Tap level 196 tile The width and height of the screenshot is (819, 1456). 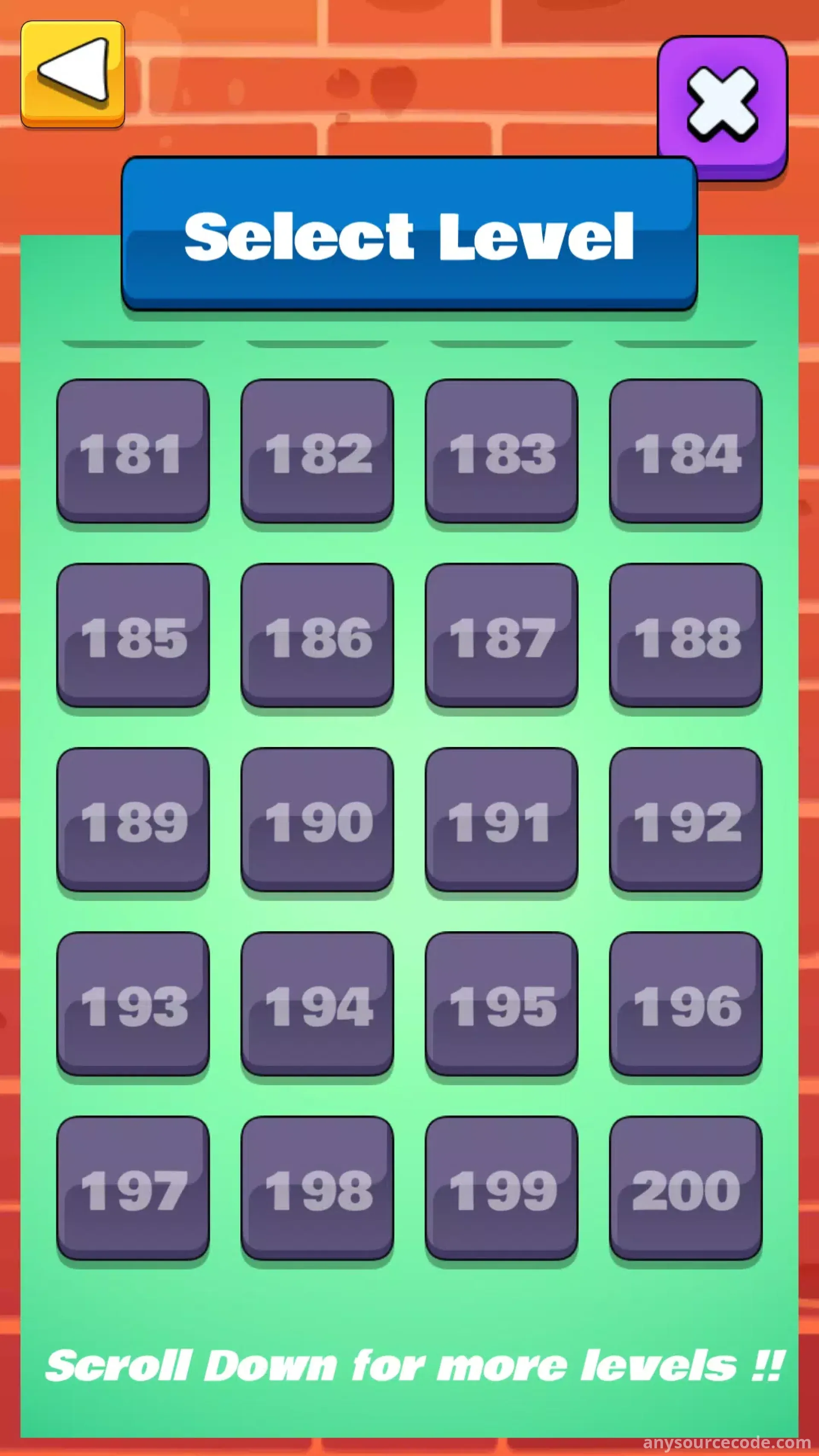click(685, 1004)
